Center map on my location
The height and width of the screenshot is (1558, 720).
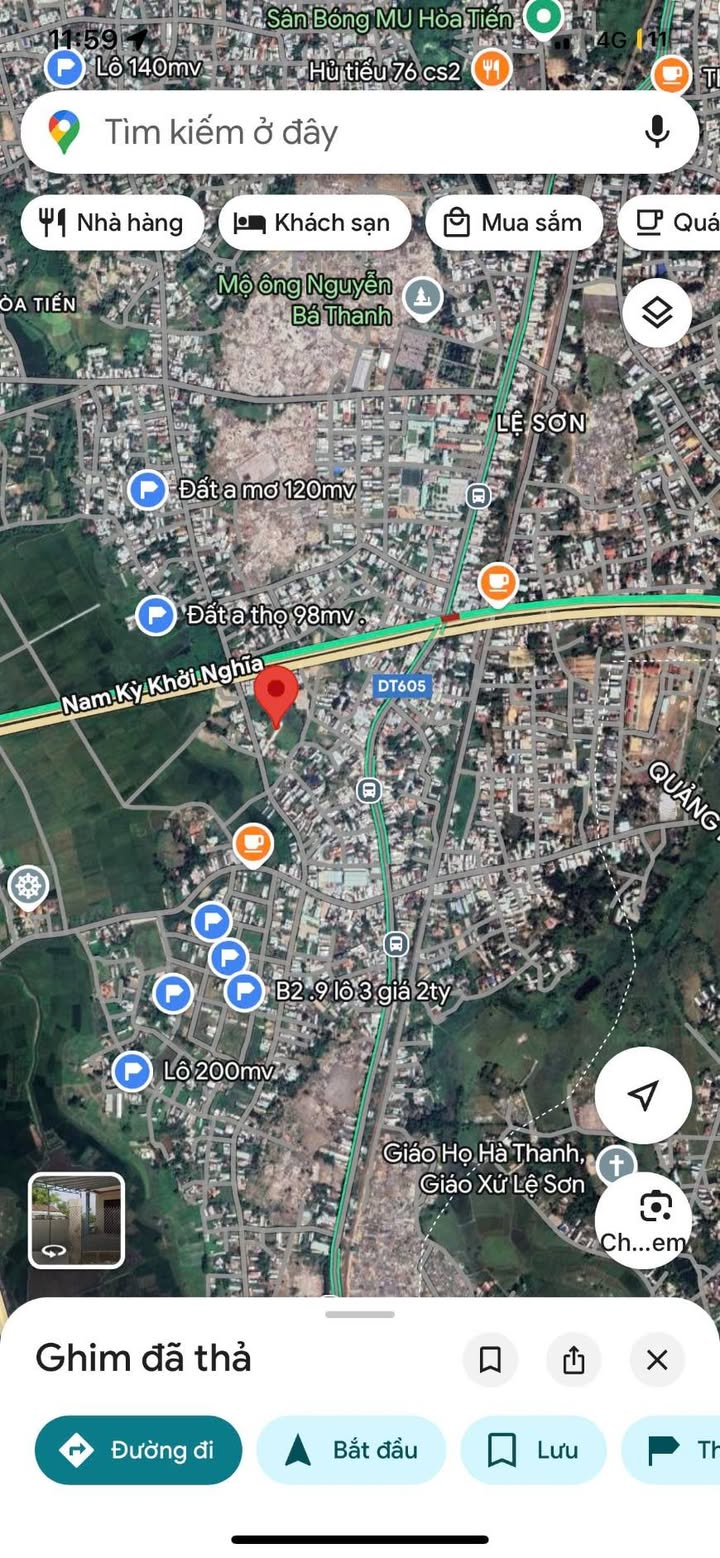coord(643,1094)
